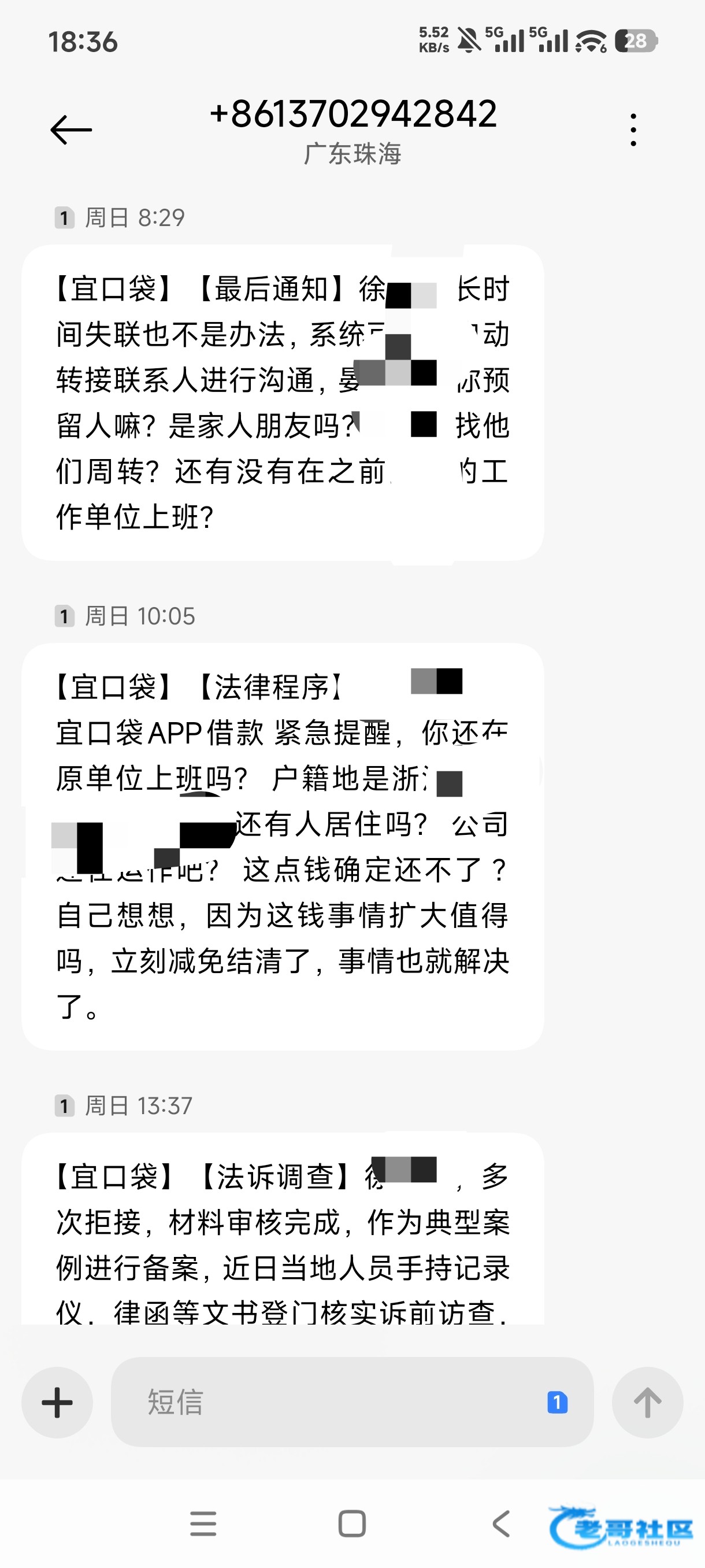Open recent apps from the navigation bar
The height and width of the screenshot is (1568, 705).
coord(203,1523)
